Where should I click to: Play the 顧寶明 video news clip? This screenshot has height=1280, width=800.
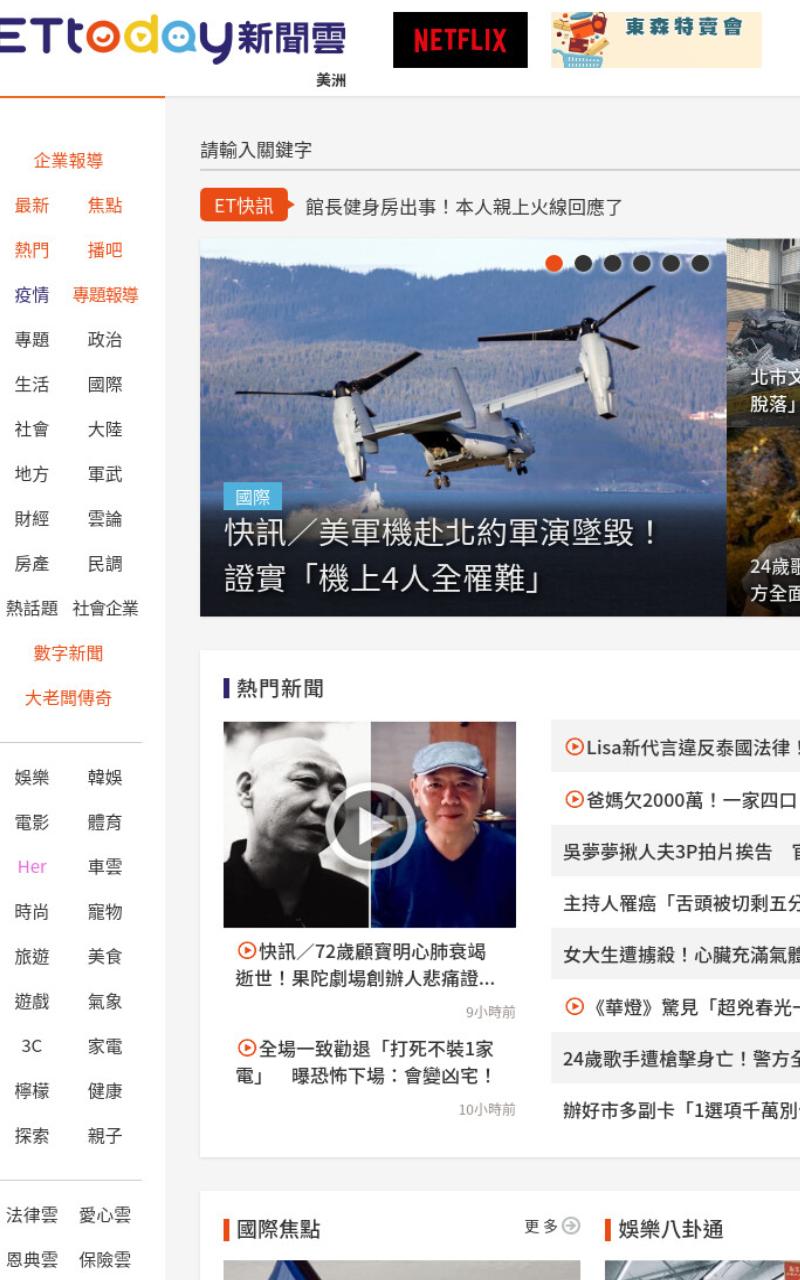coord(370,825)
